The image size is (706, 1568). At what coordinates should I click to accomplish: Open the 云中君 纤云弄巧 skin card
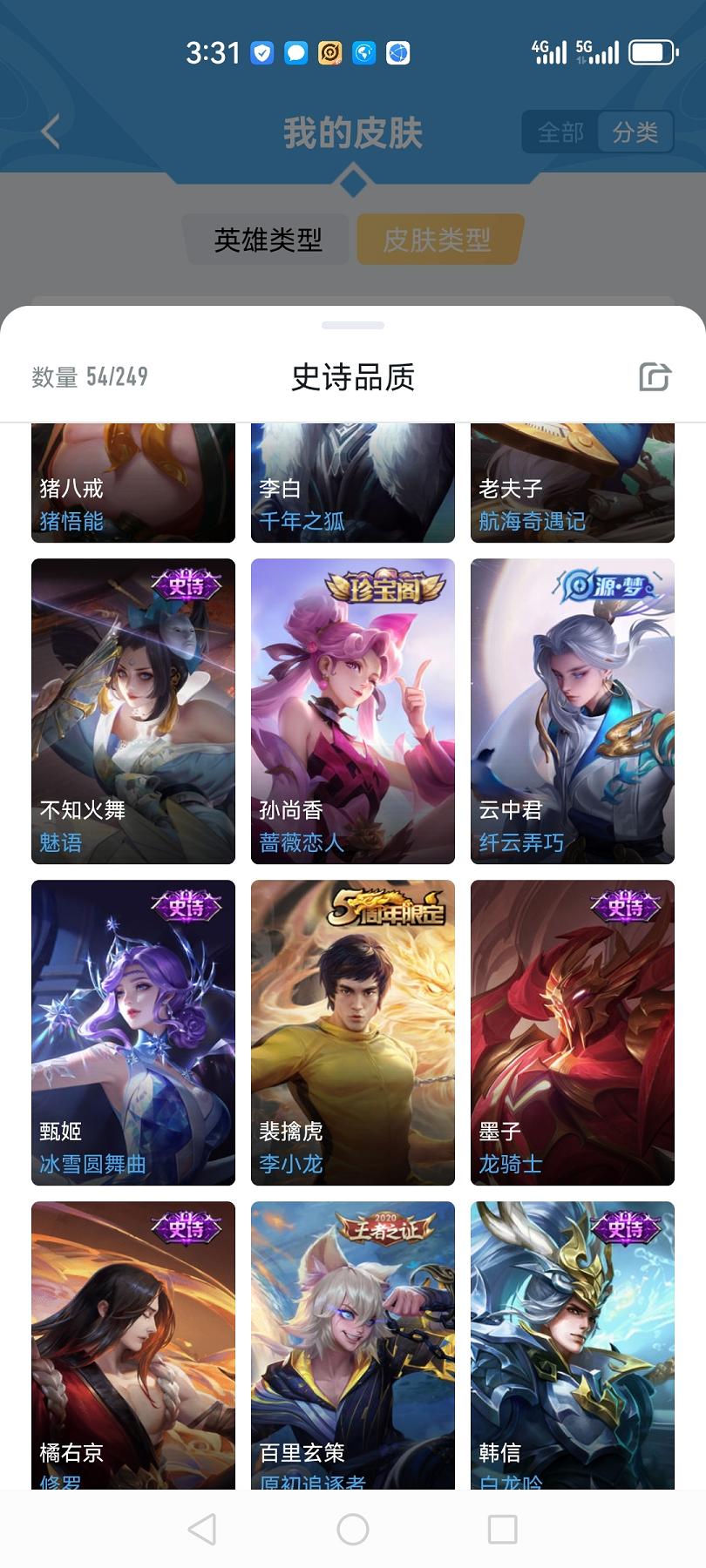[x=573, y=711]
